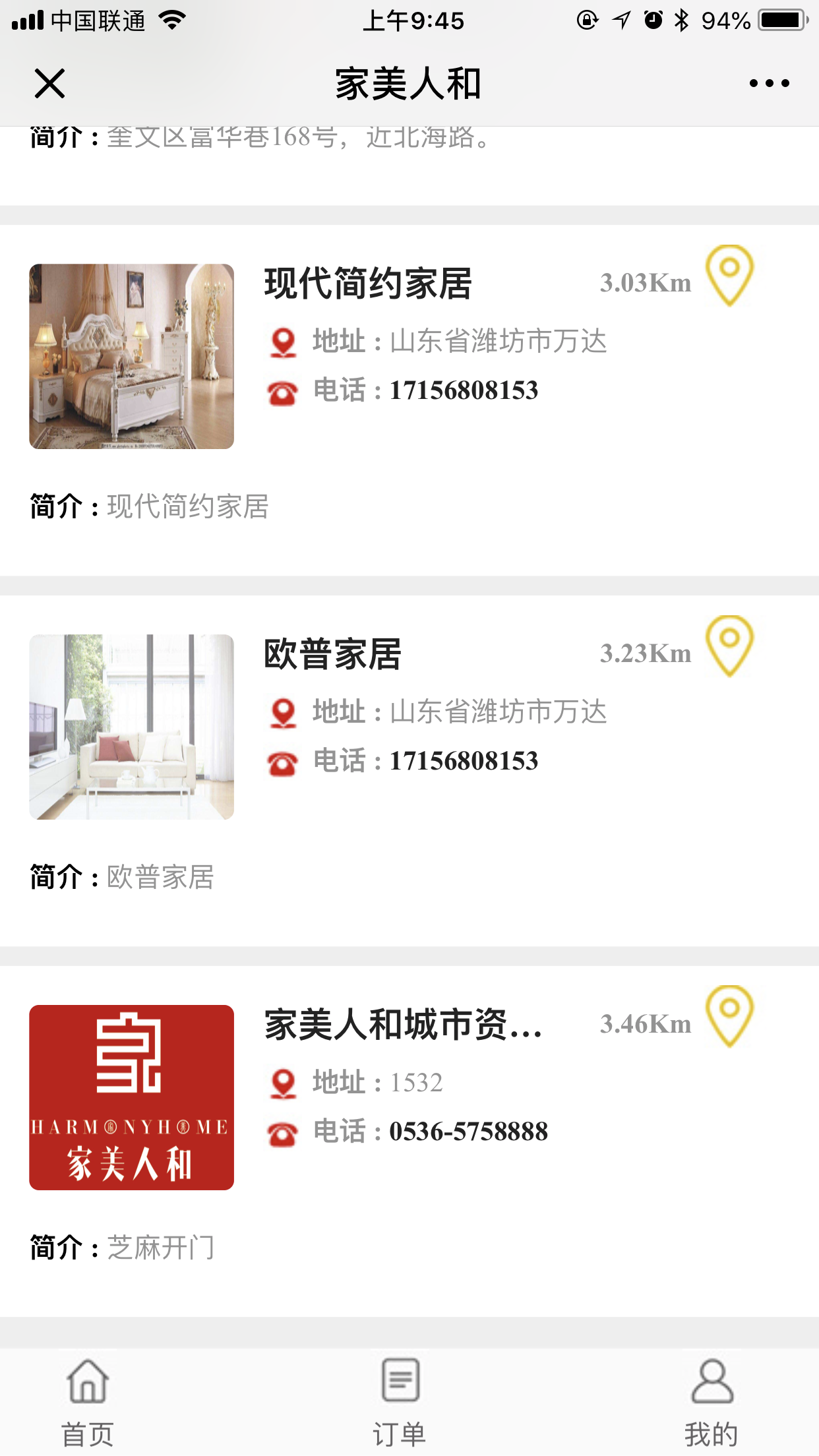
Task: View map location for 现代简约家居
Action: pyautogui.click(x=729, y=276)
